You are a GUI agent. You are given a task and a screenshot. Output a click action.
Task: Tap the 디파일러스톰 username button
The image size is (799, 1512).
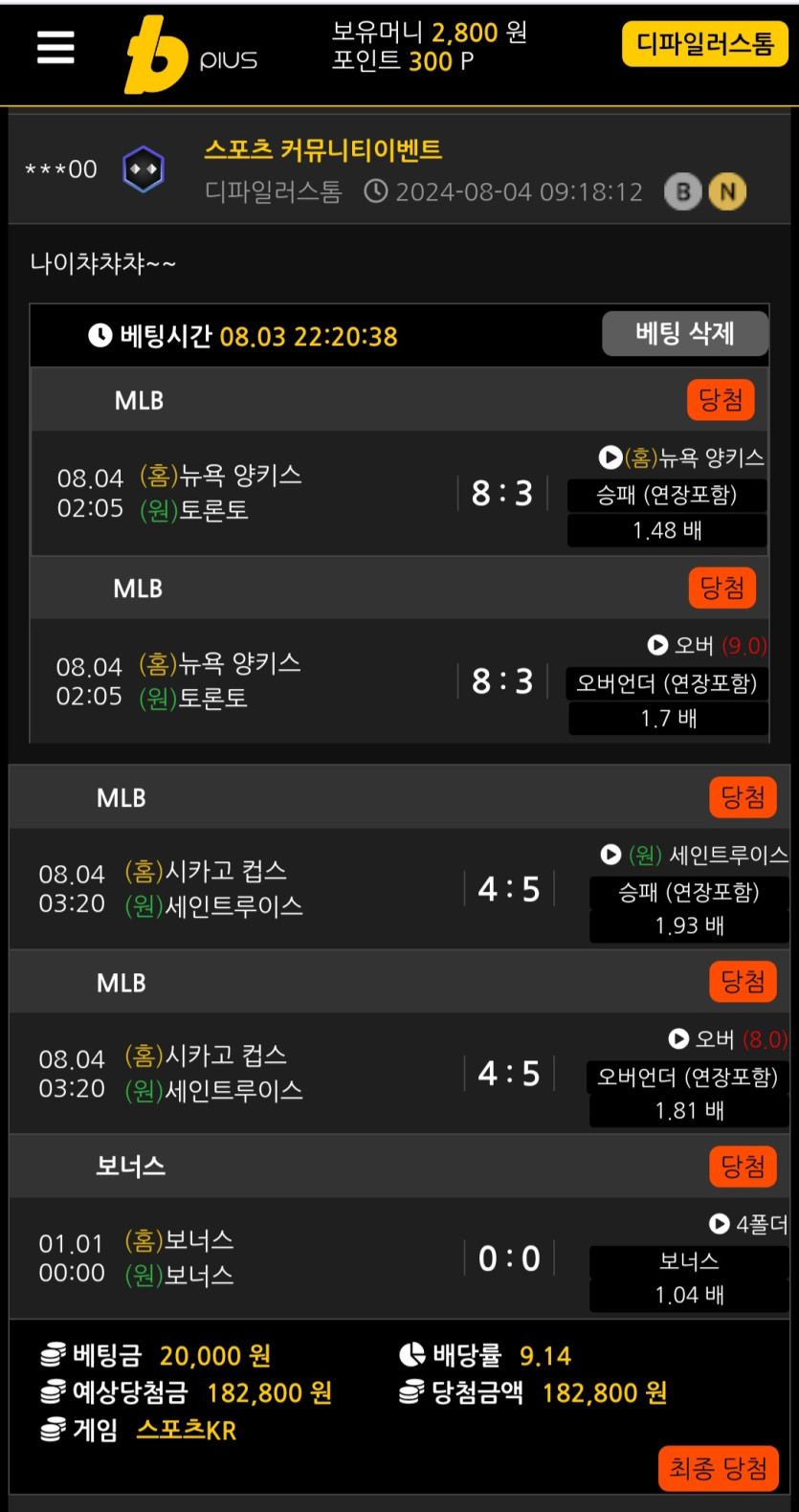[704, 44]
